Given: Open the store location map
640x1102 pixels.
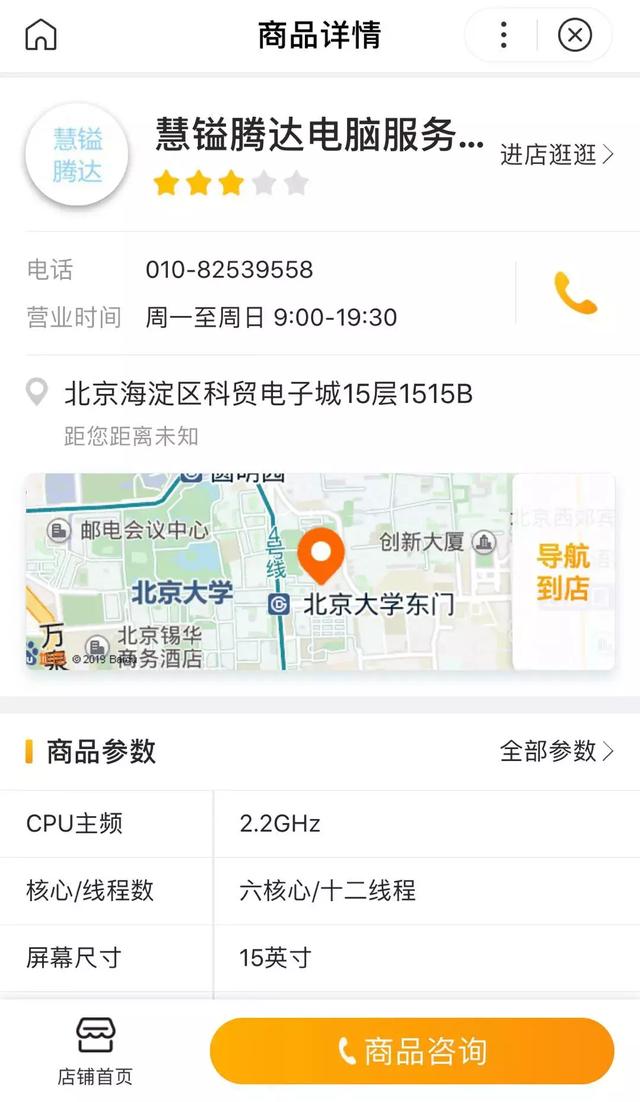Looking at the screenshot, I should (x=270, y=571).
